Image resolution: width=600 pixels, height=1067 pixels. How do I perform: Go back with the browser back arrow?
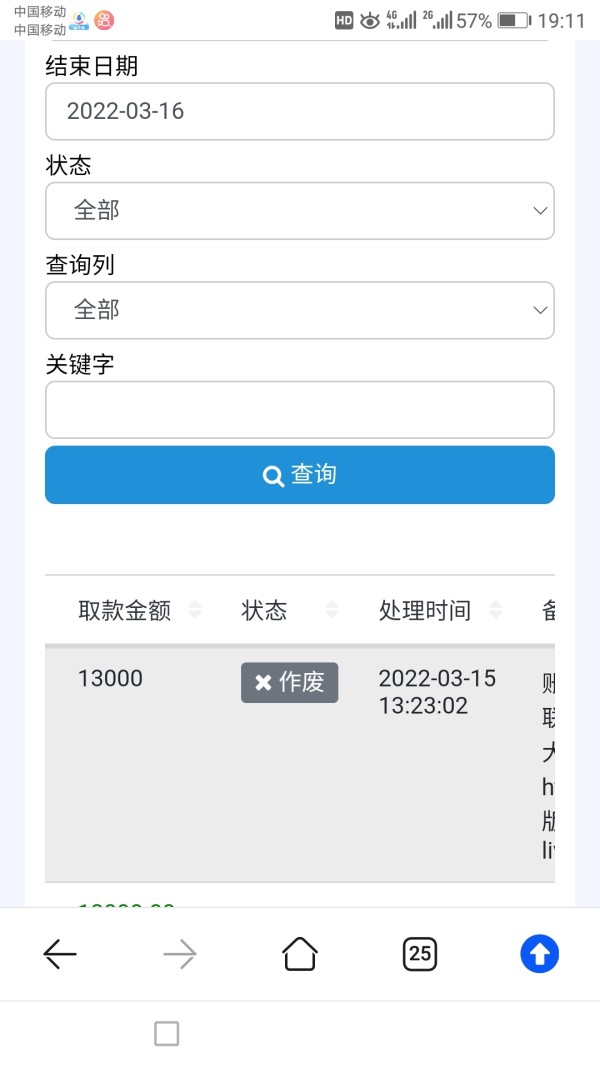coord(60,954)
